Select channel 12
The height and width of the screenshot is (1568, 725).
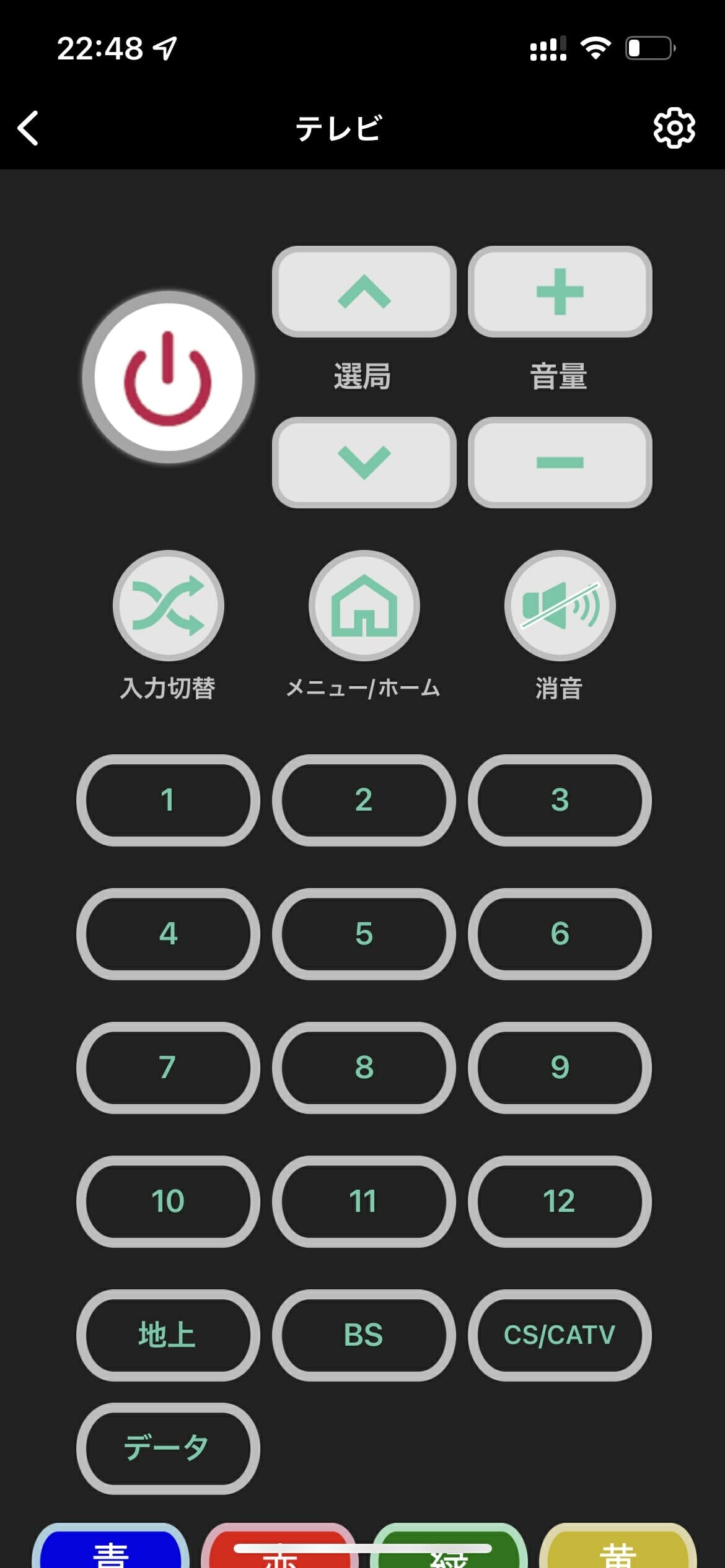point(560,1201)
